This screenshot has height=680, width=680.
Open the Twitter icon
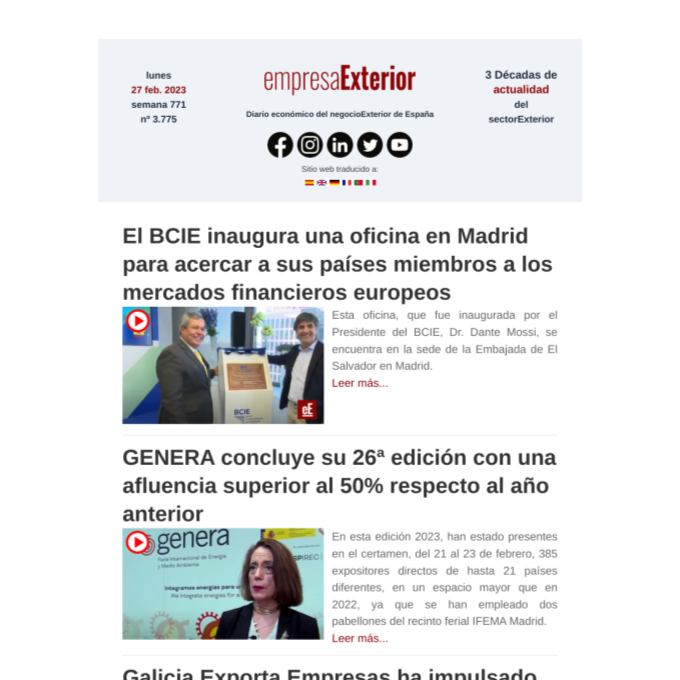(x=370, y=145)
